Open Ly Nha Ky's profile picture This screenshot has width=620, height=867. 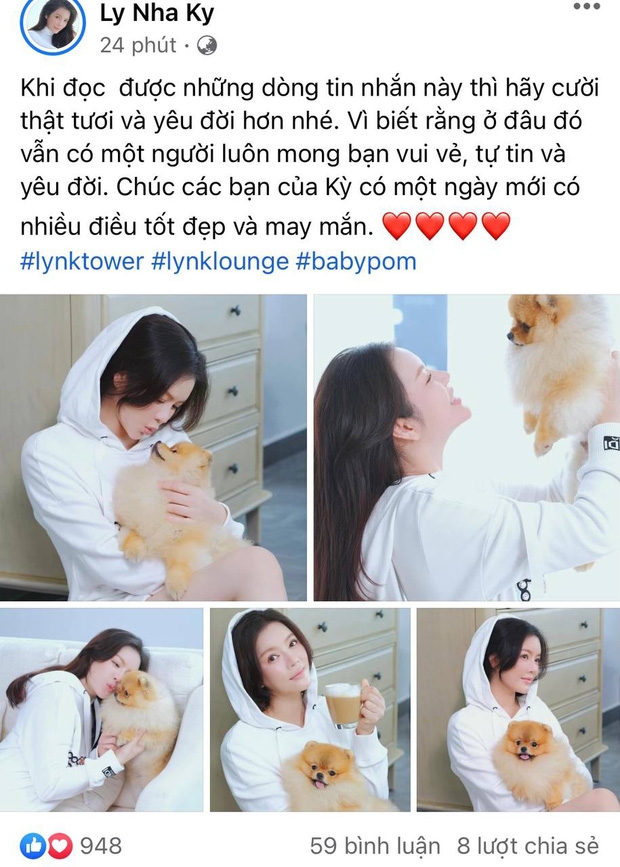click(53, 24)
